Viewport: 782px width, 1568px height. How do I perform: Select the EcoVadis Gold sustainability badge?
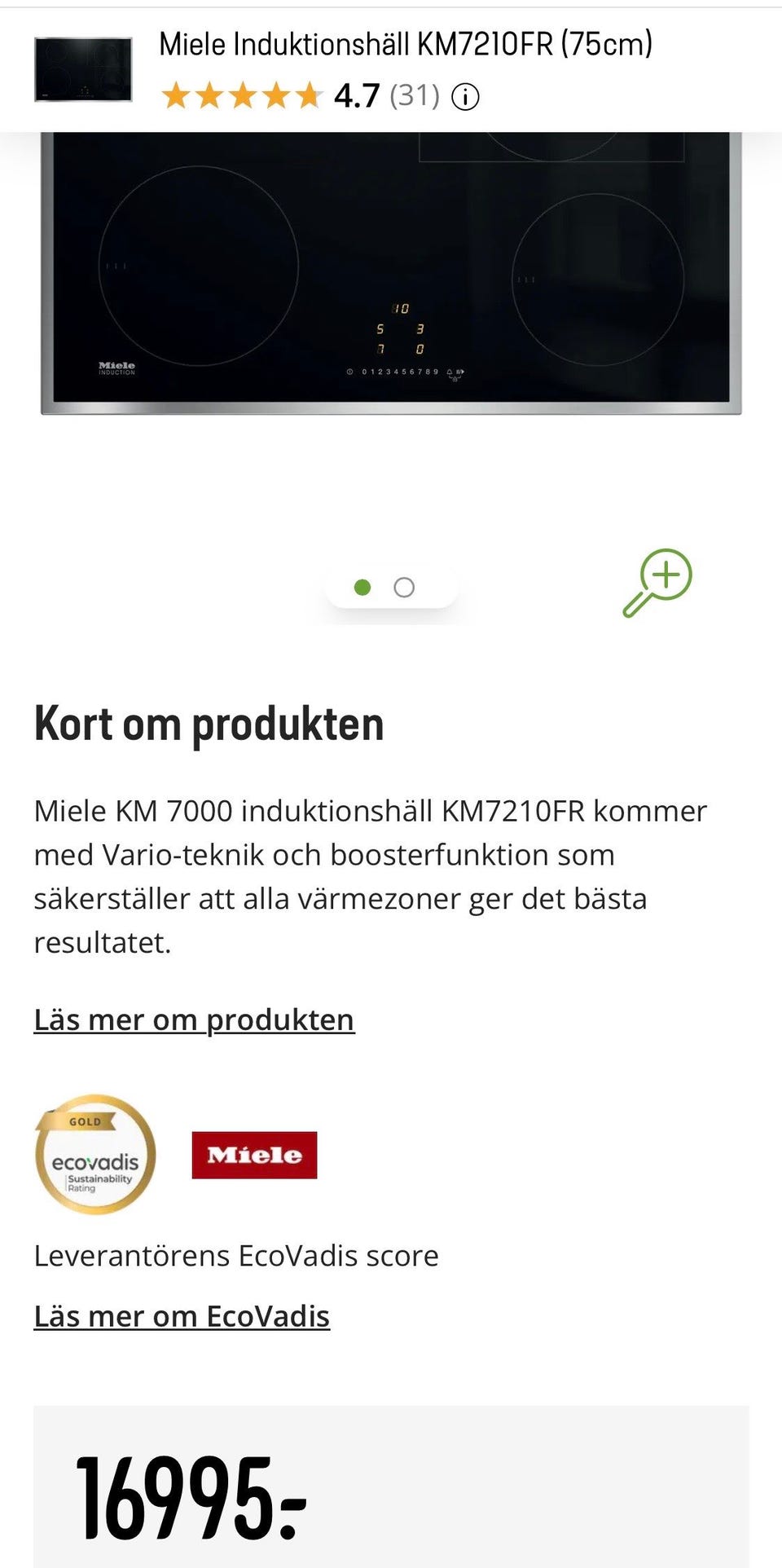click(95, 1156)
